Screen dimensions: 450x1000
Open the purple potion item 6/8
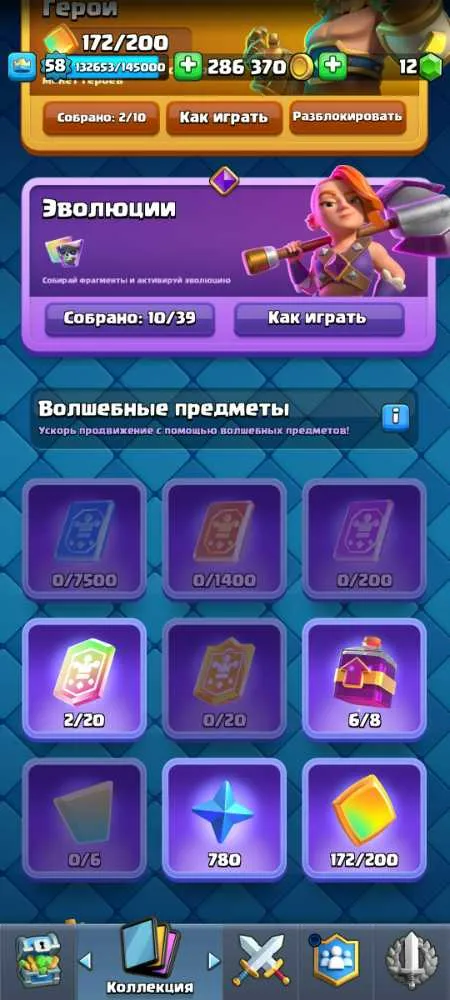pos(364,679)
